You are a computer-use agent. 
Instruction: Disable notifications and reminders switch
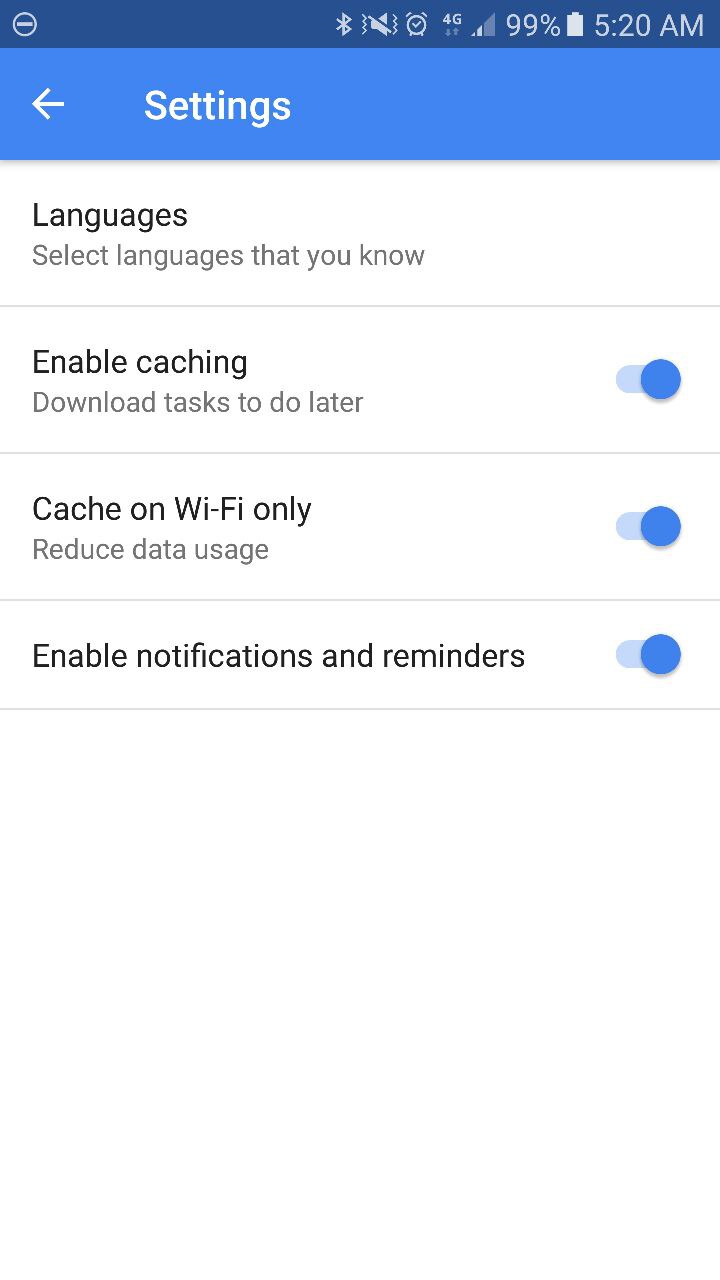[x=648, y=655]
